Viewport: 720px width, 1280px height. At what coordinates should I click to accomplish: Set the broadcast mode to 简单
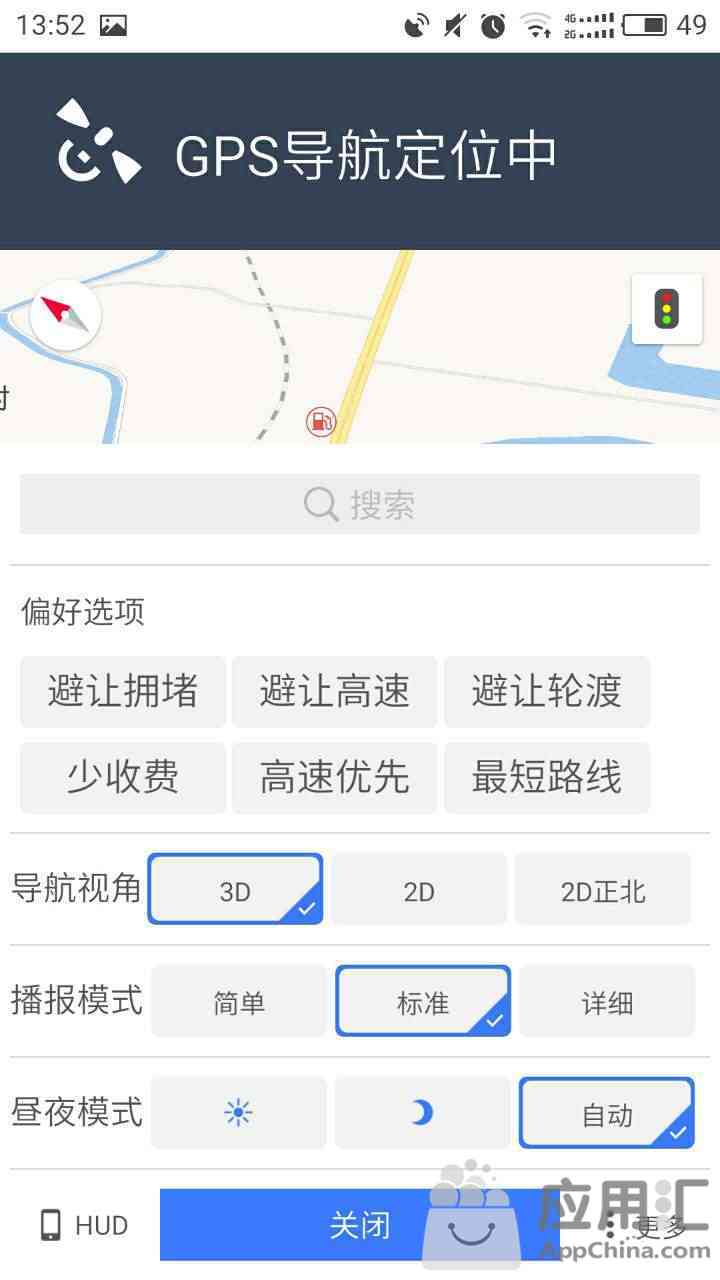click(x=239, y=1001)
